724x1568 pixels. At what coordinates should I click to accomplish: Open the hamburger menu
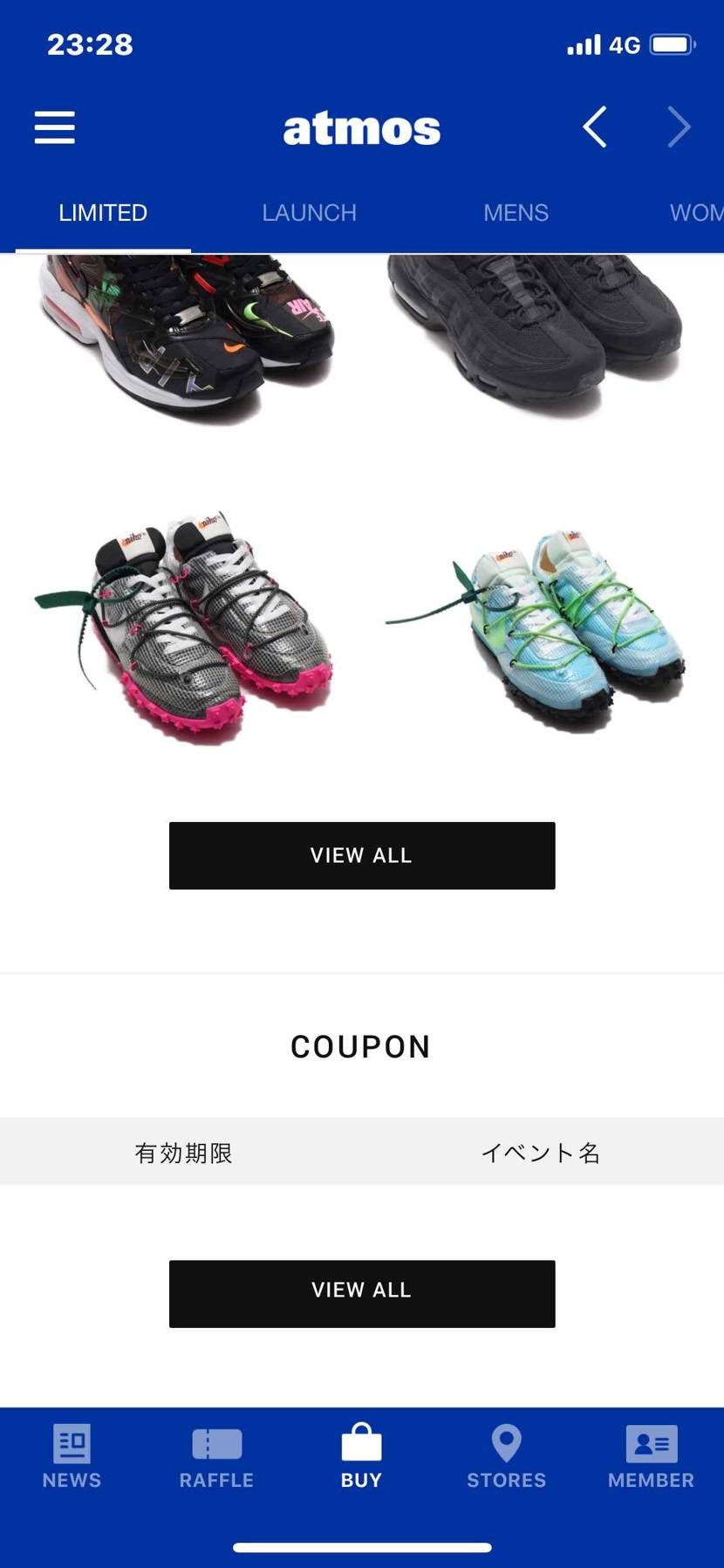coord(54,128)
